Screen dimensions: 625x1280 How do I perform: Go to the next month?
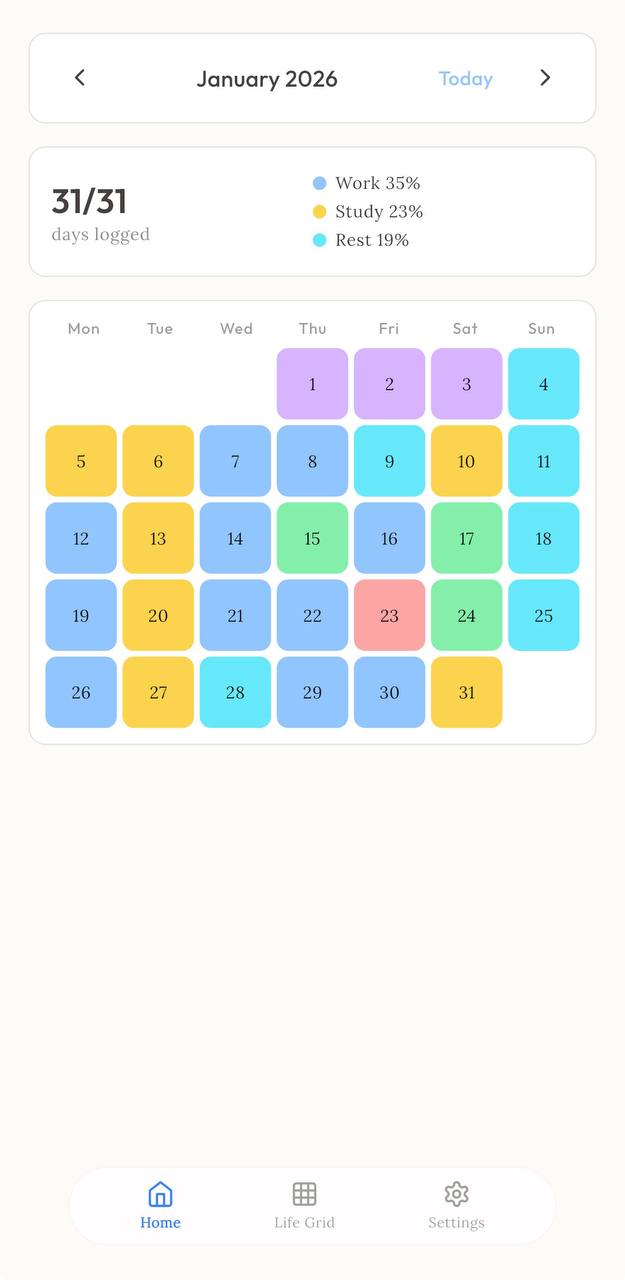[x=545, y=78]
